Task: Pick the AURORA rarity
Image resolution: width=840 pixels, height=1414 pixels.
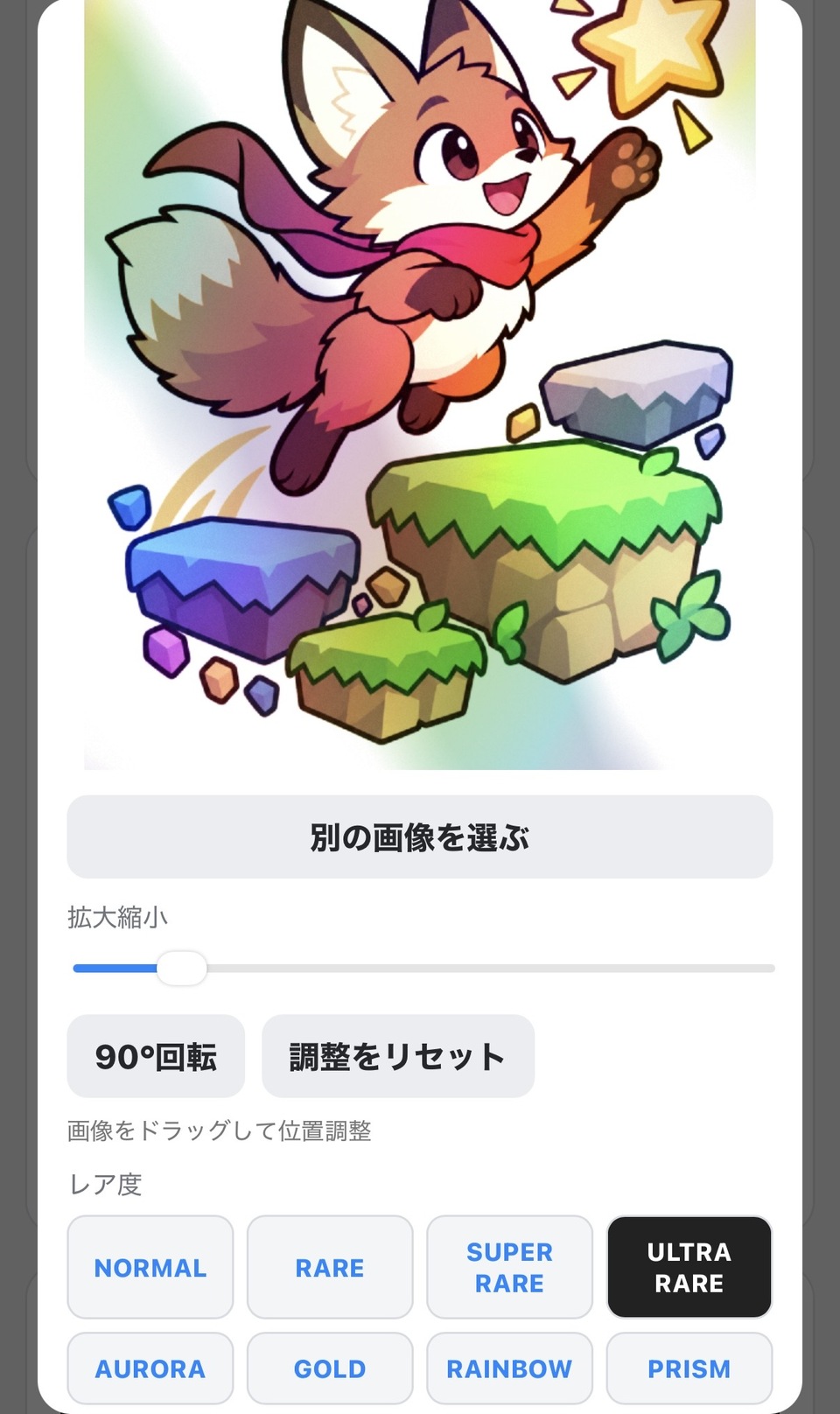Action: [x=150, y=1368]
